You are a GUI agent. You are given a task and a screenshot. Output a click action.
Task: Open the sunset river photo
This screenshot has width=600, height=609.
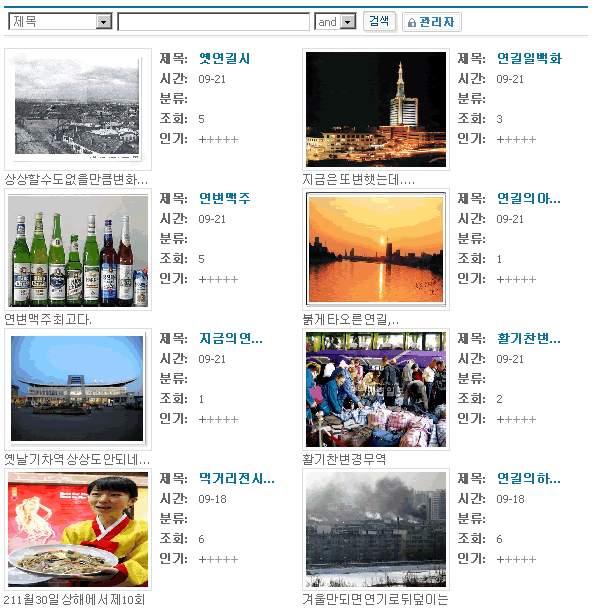pos(376,249)
